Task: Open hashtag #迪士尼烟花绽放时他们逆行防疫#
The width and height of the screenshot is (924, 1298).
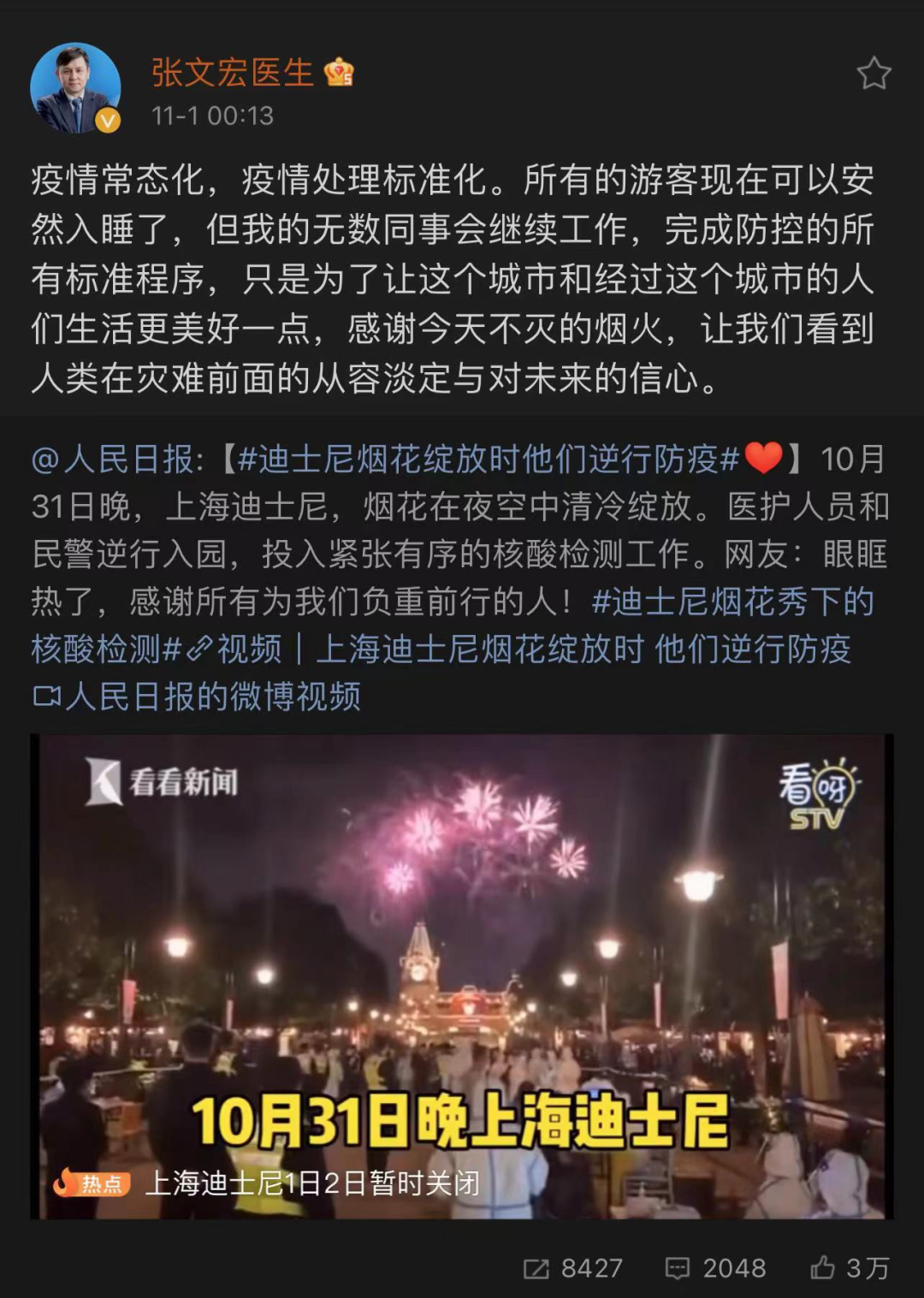Action: click(x=488, y=460)
